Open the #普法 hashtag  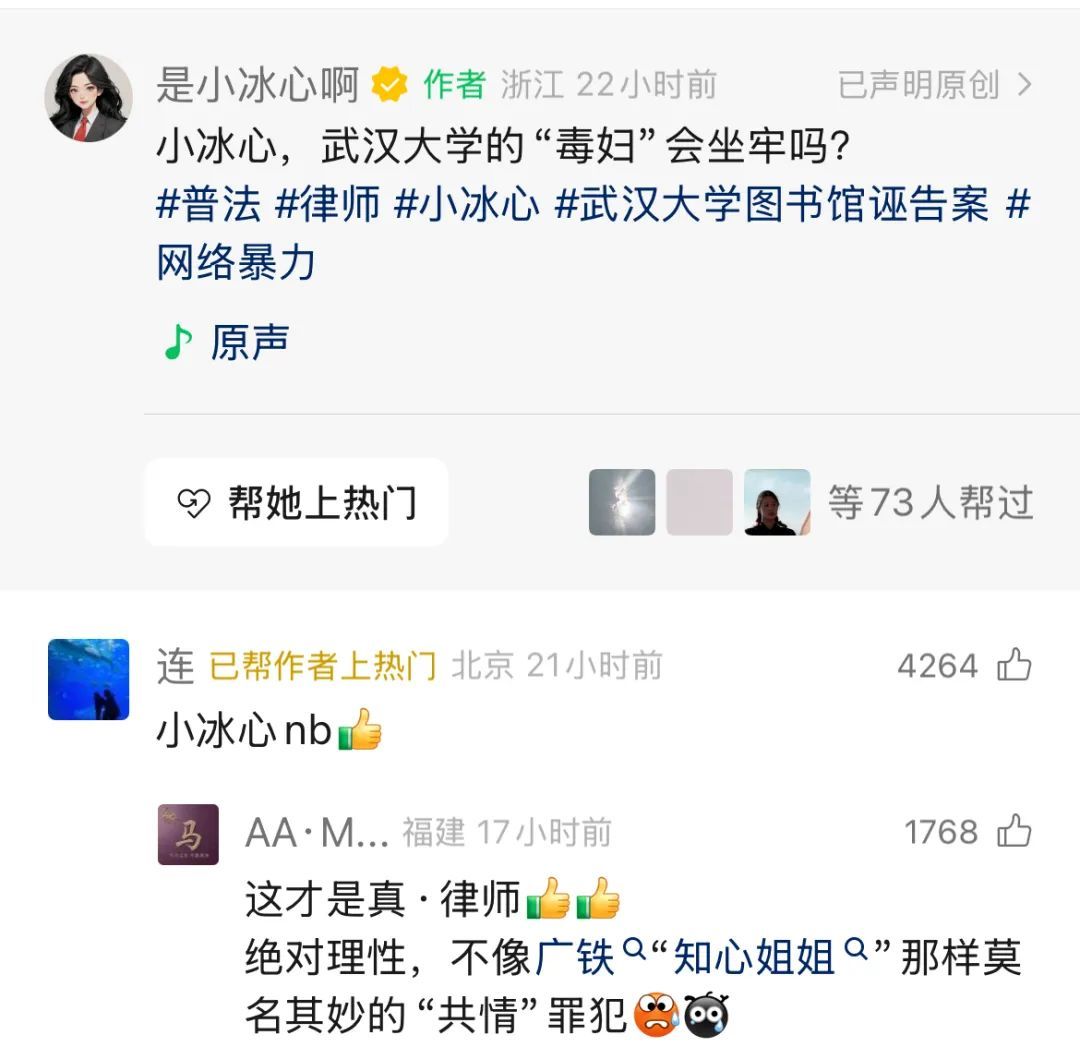208,204
